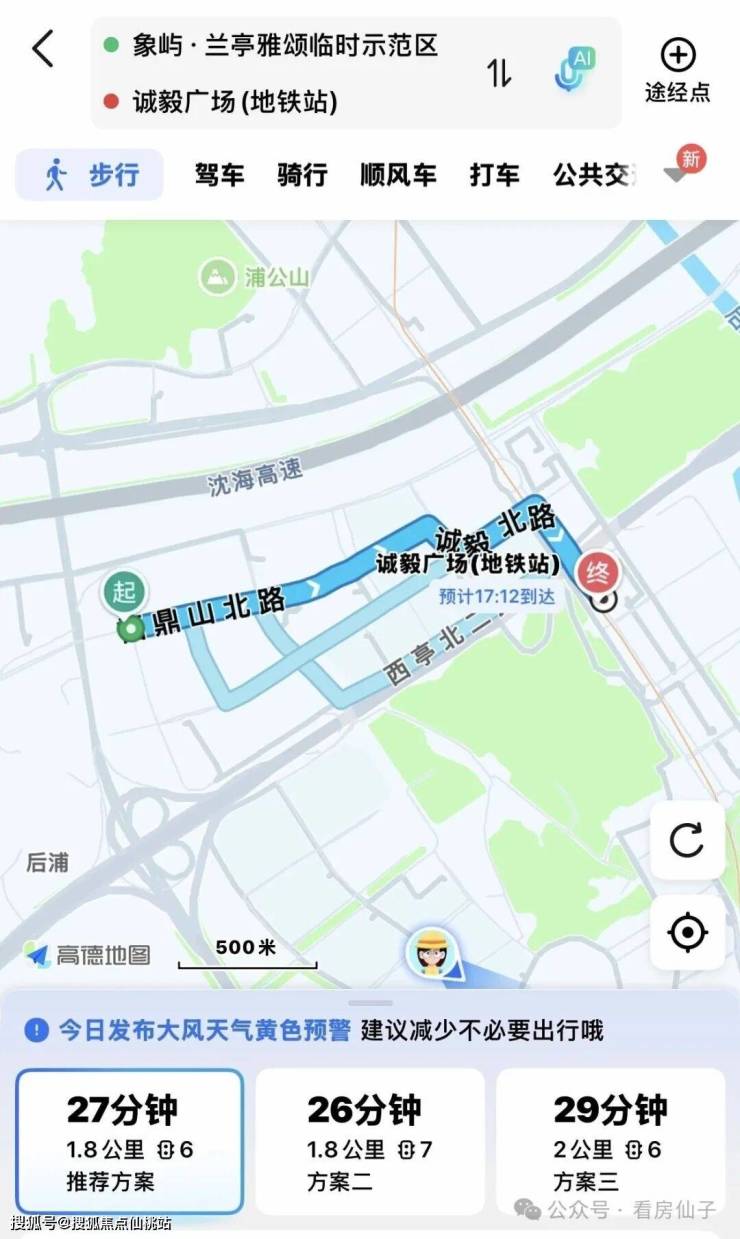Select the 步行 walking tab

click(x=91, y=175)
